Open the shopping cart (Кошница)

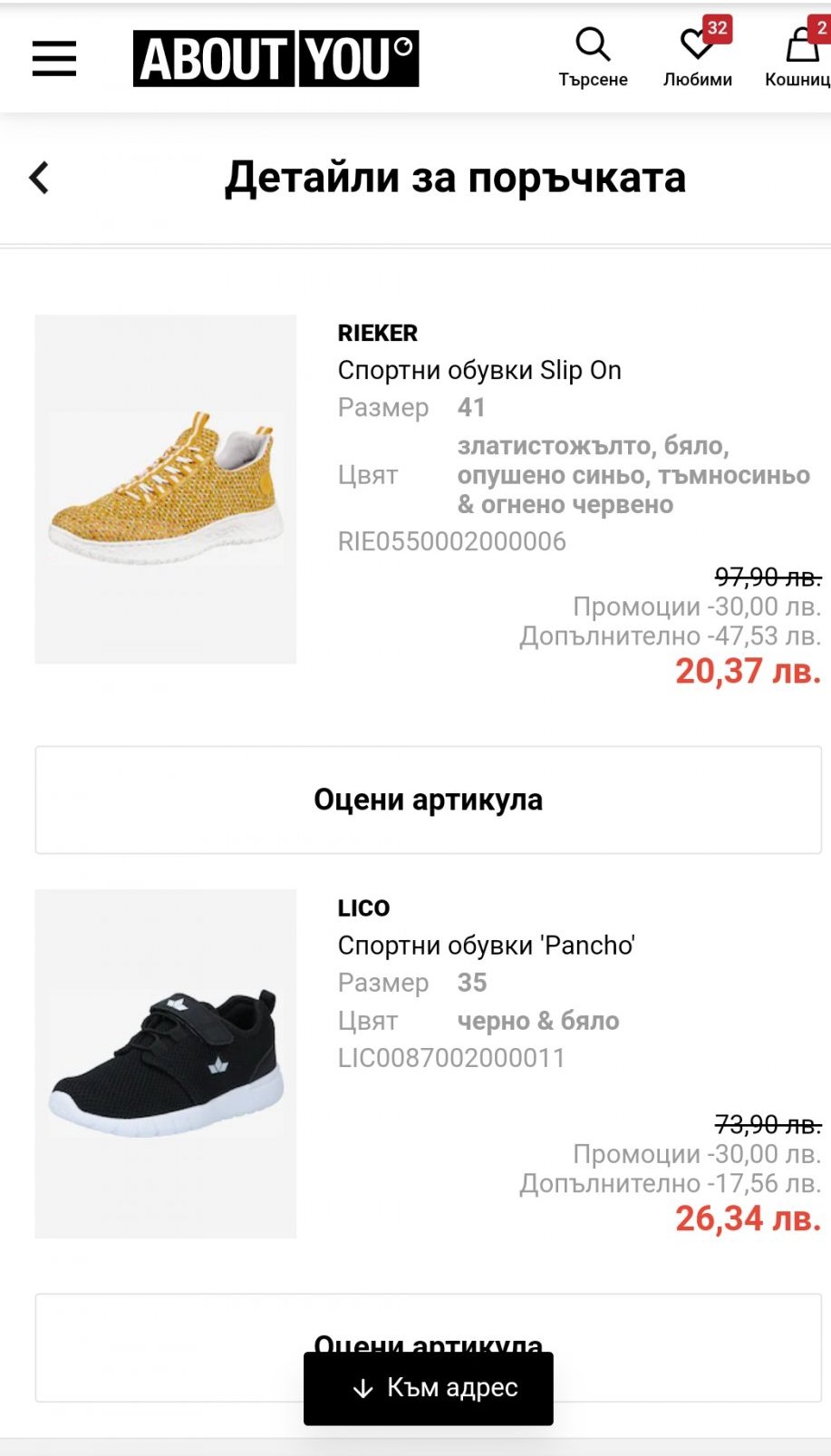tap(801, 57)
